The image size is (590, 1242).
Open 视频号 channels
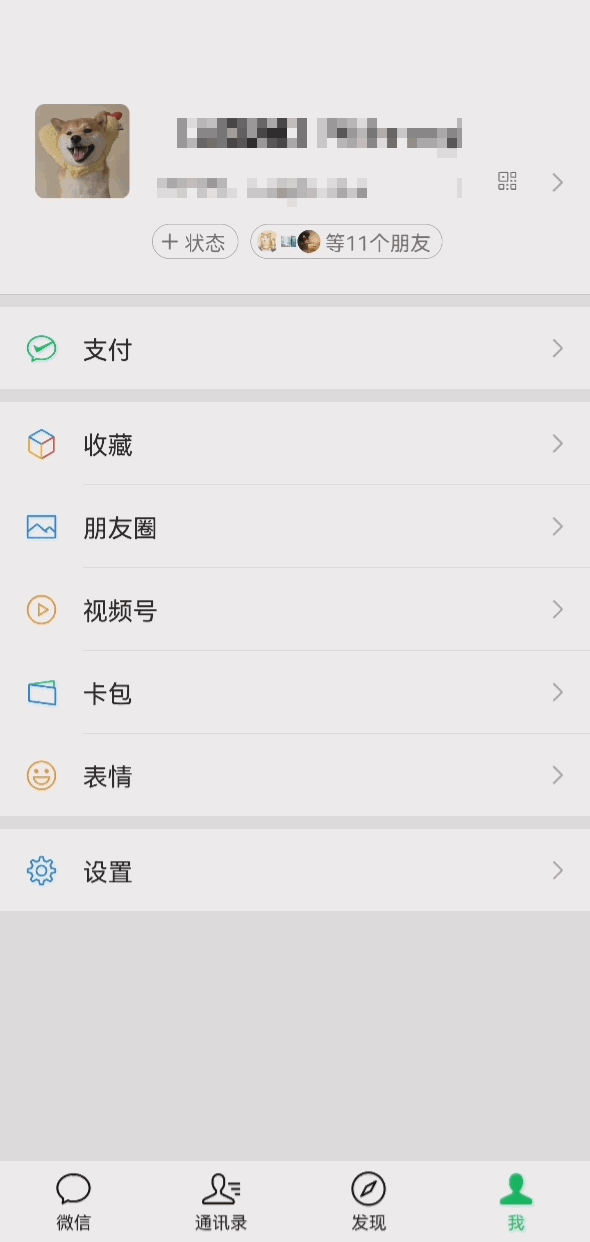click(295, 609)
